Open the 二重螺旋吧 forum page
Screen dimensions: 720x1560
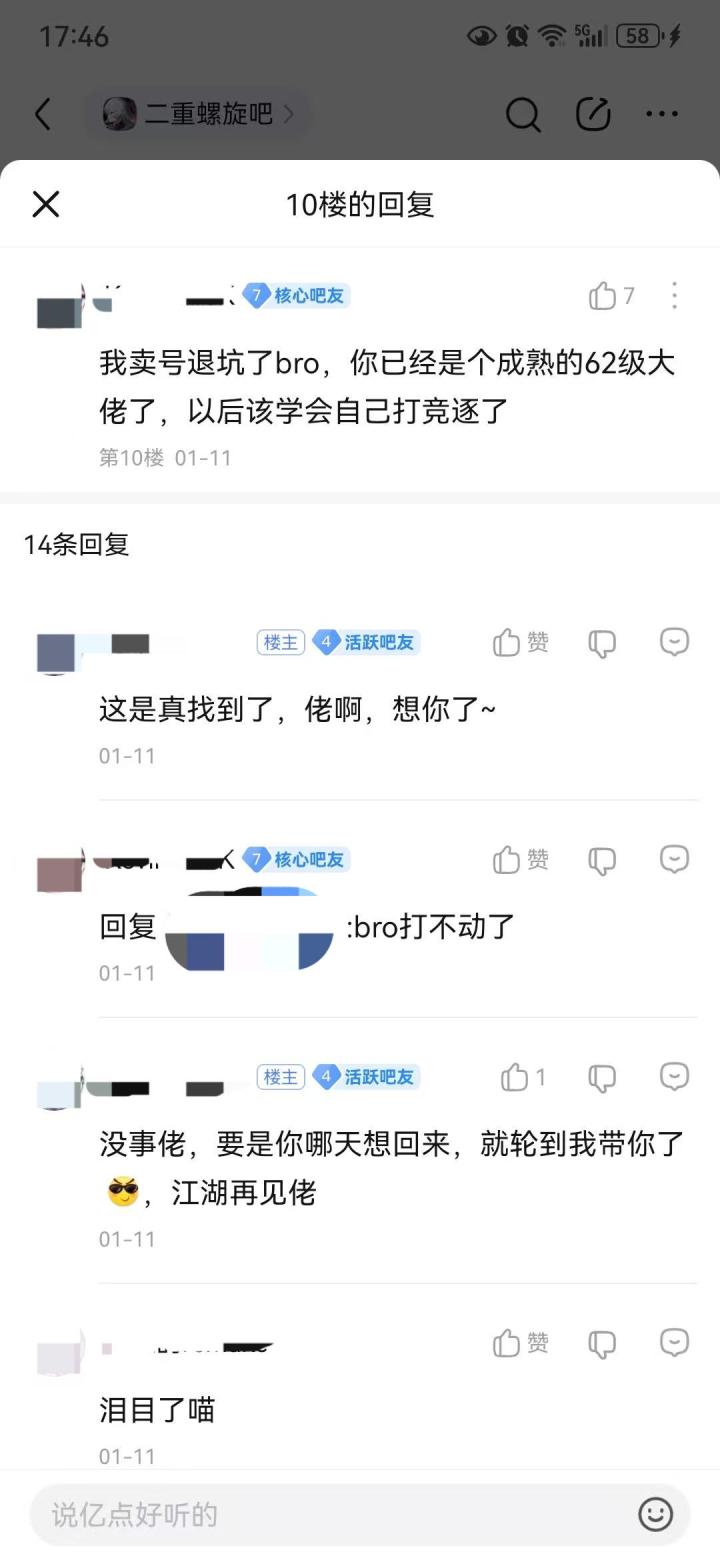196,114
